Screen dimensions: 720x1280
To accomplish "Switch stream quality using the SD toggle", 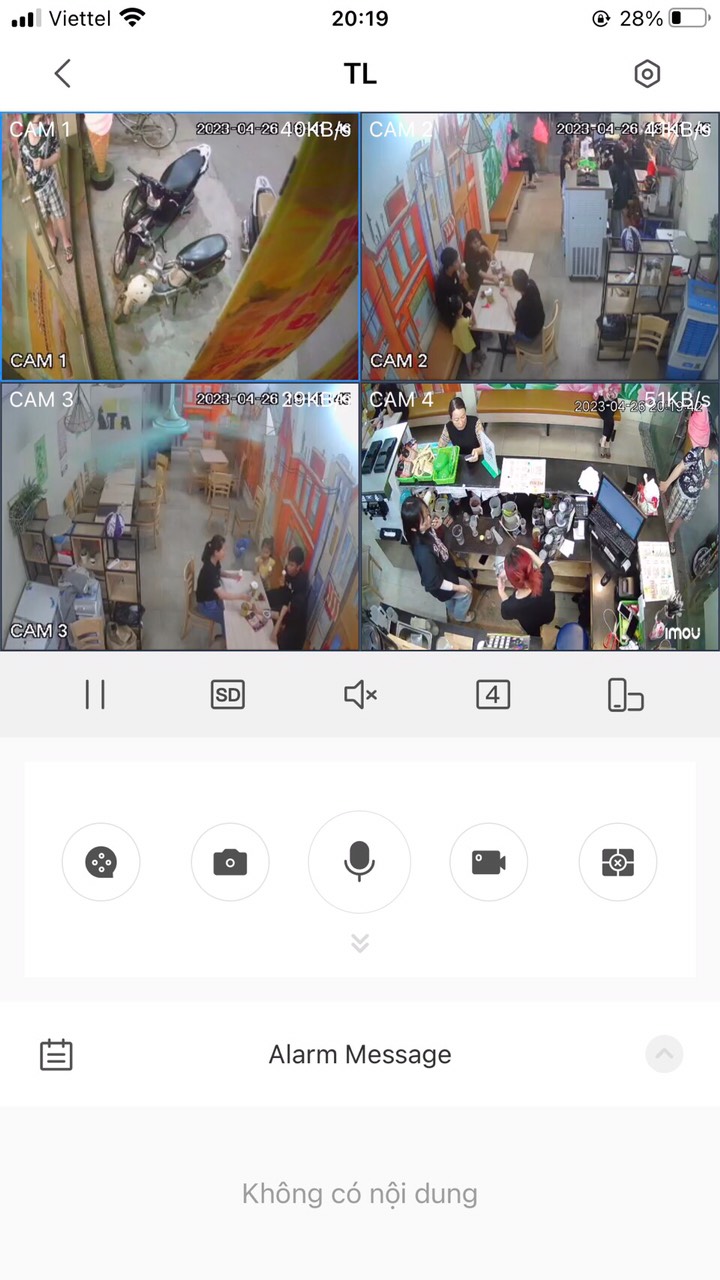I will coord(228,694).
